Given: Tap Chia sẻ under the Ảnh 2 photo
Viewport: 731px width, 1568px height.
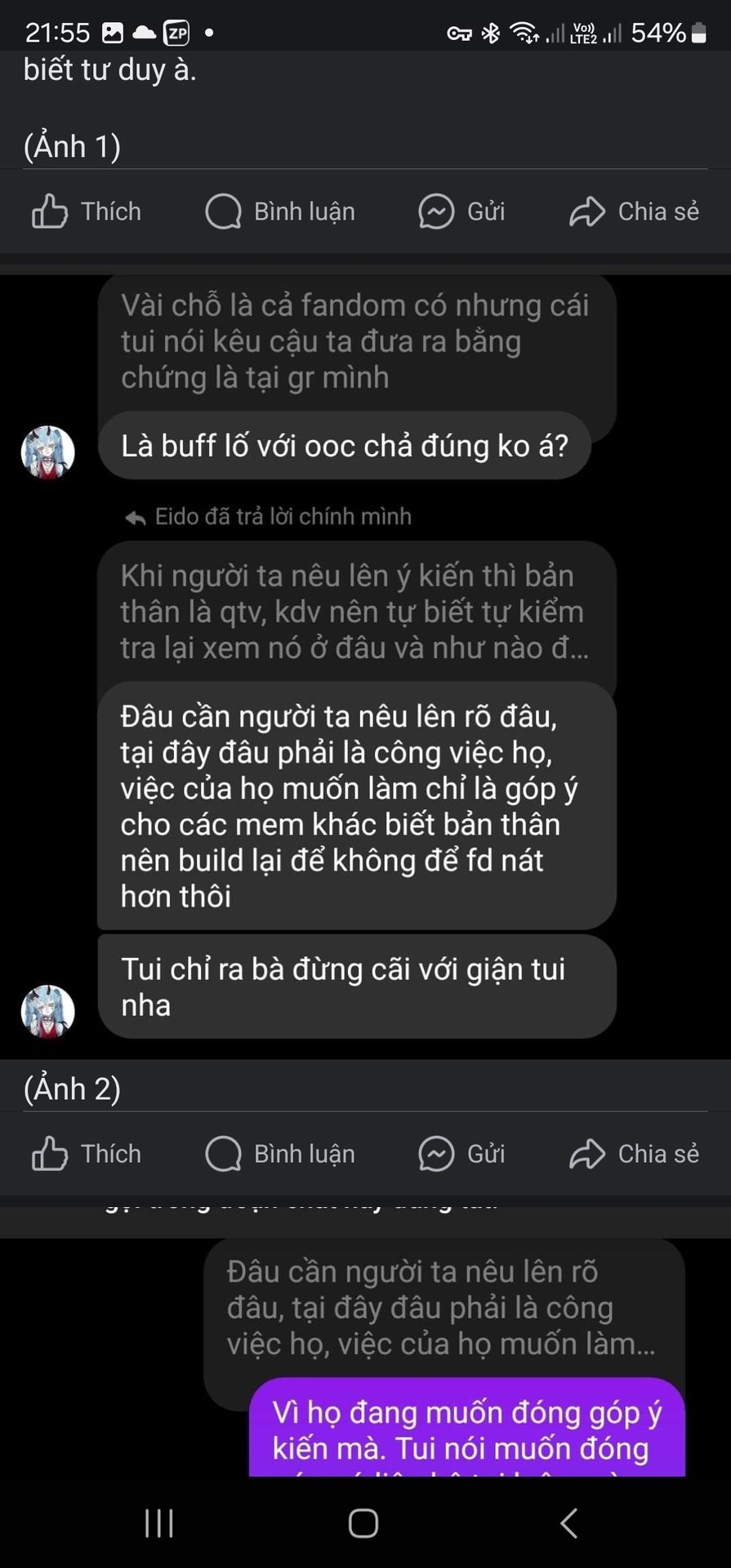Looking at the screenshot, I should click(634, 1153).
